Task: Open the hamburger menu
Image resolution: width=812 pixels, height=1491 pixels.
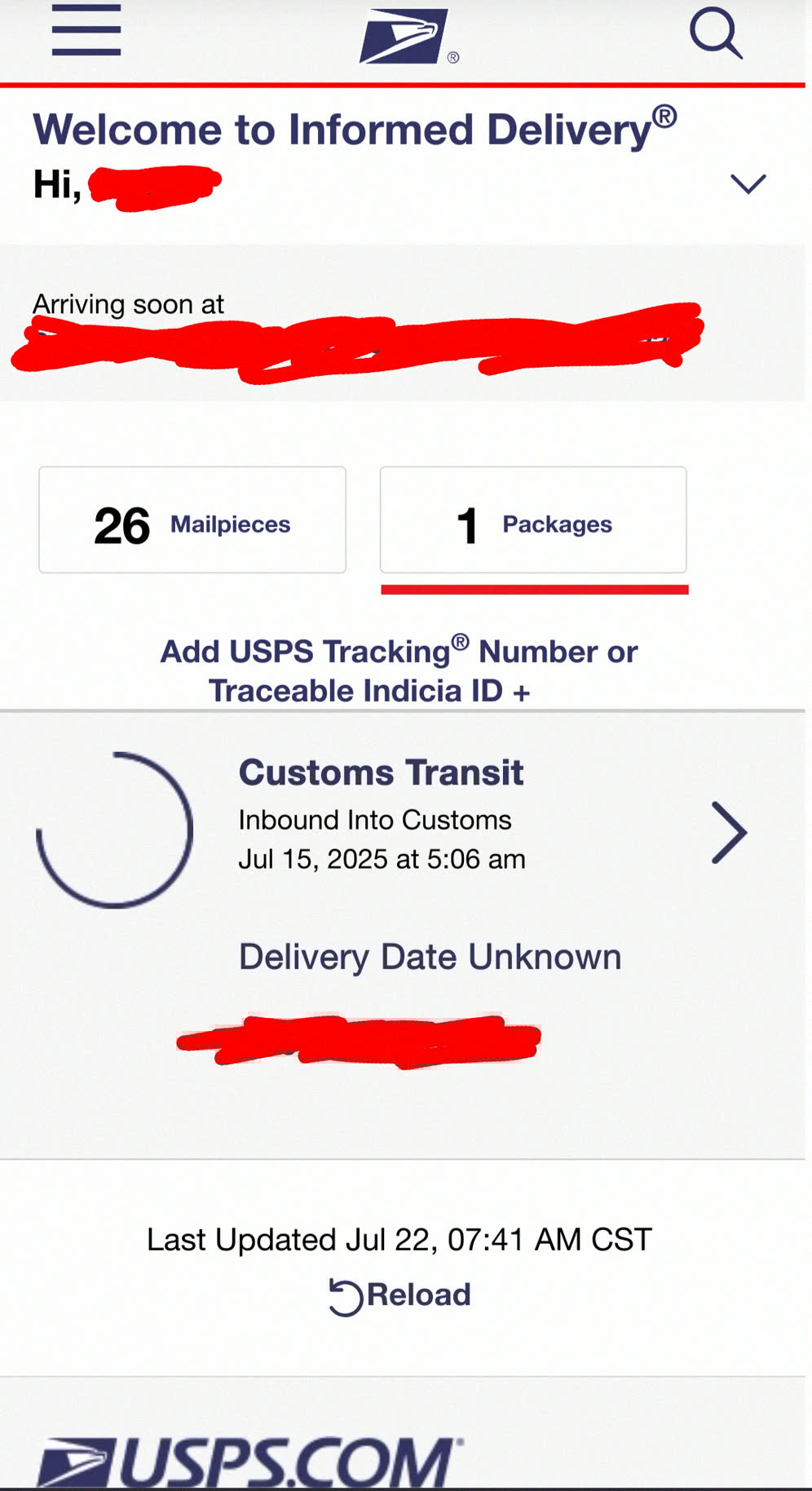Action: tap(86, 30)
